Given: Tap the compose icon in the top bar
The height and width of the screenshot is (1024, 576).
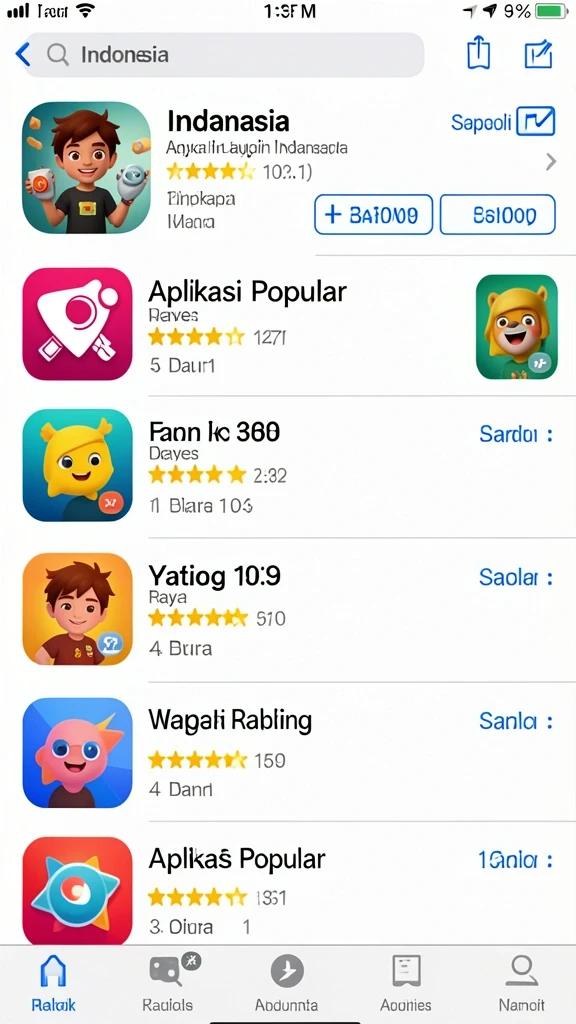Looking at the screenshot, I should tap(539, 54).
